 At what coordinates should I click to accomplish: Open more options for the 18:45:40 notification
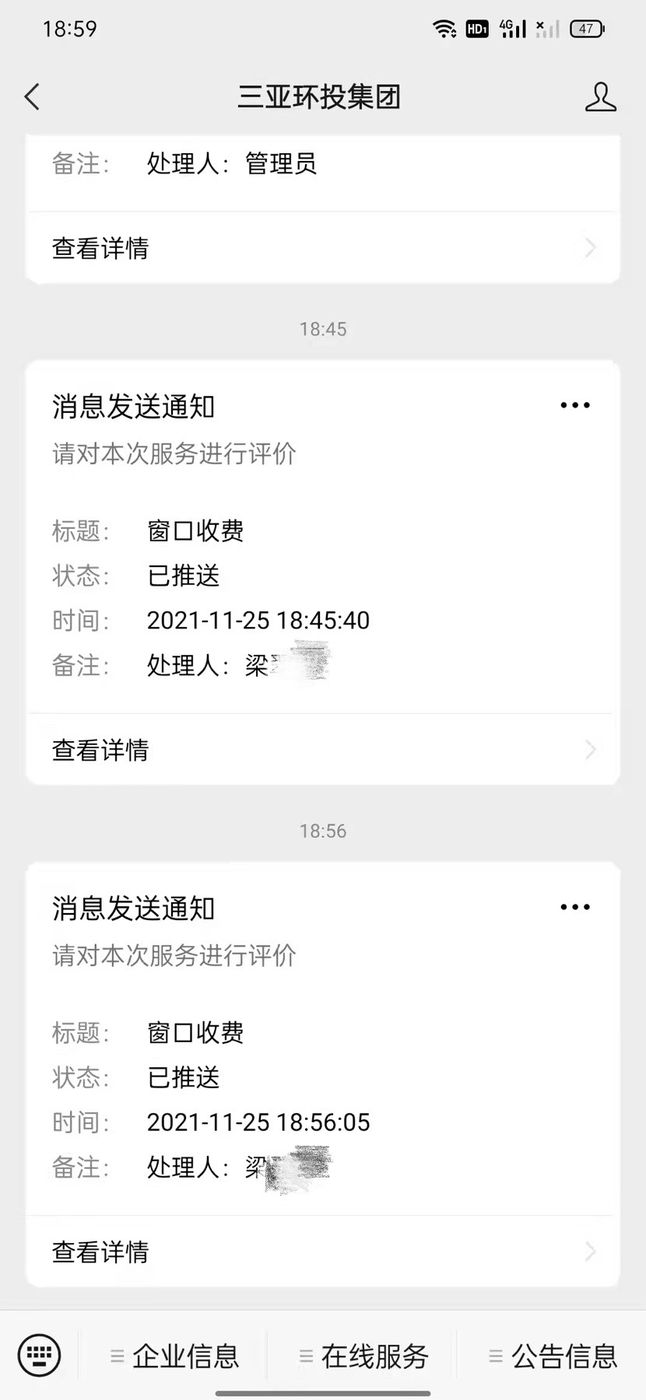pyautogui.click(x=575, y=406)
